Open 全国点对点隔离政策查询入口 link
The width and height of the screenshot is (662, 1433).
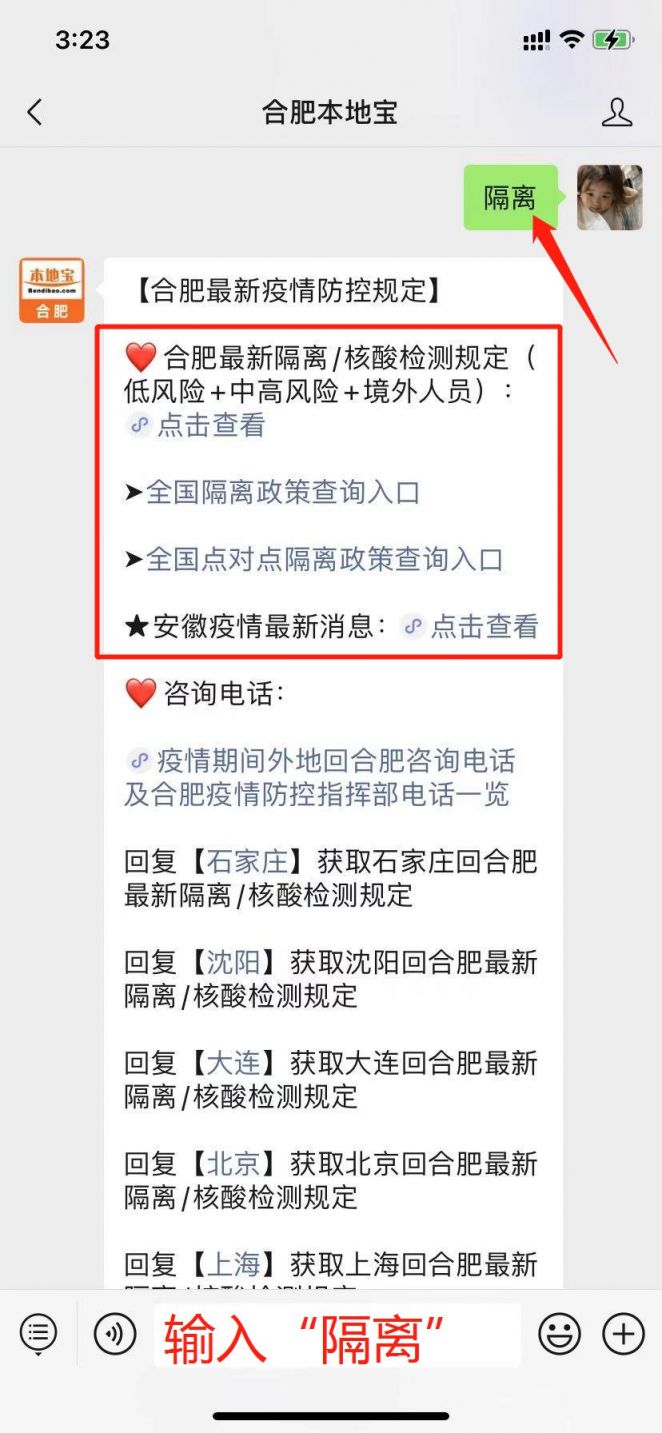324,559
